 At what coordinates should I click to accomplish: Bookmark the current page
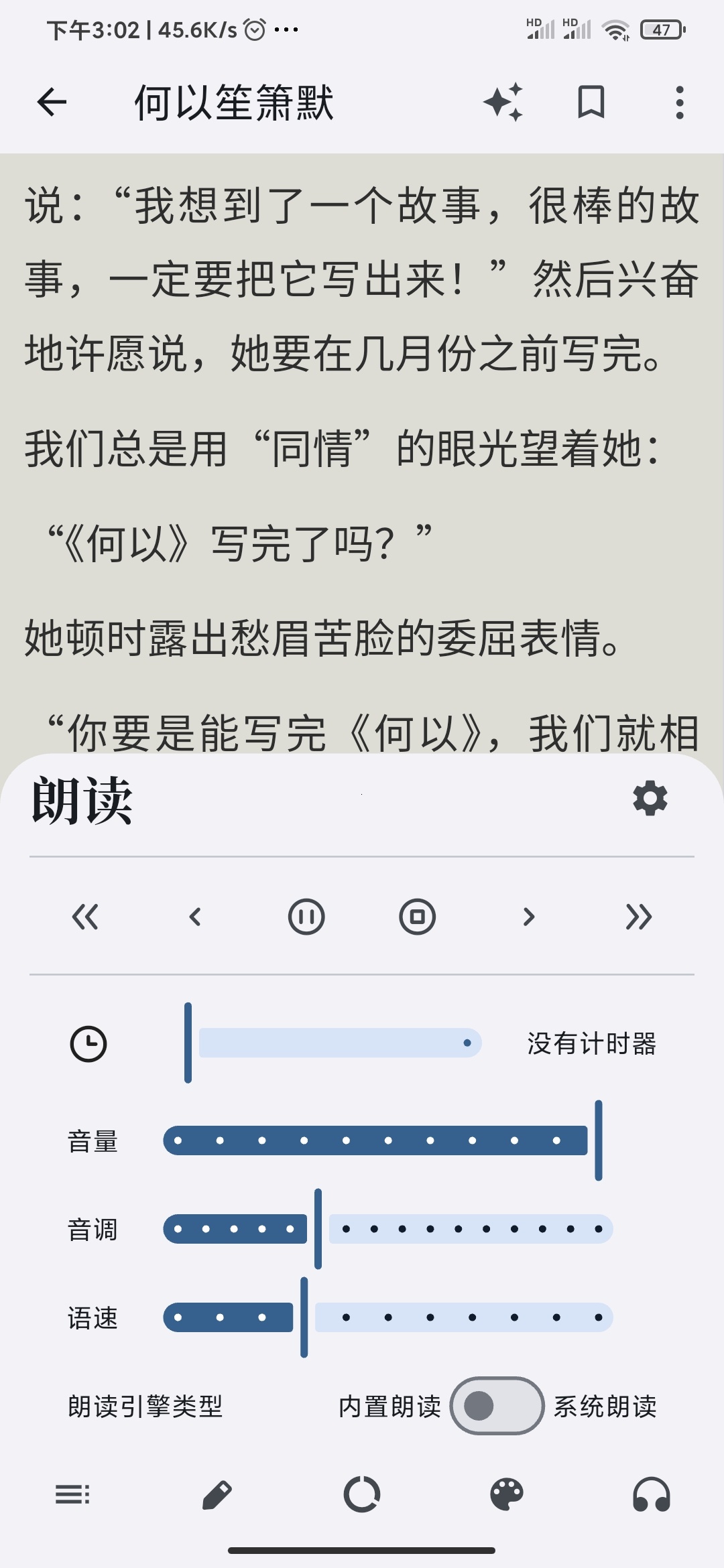click(591, 103)
